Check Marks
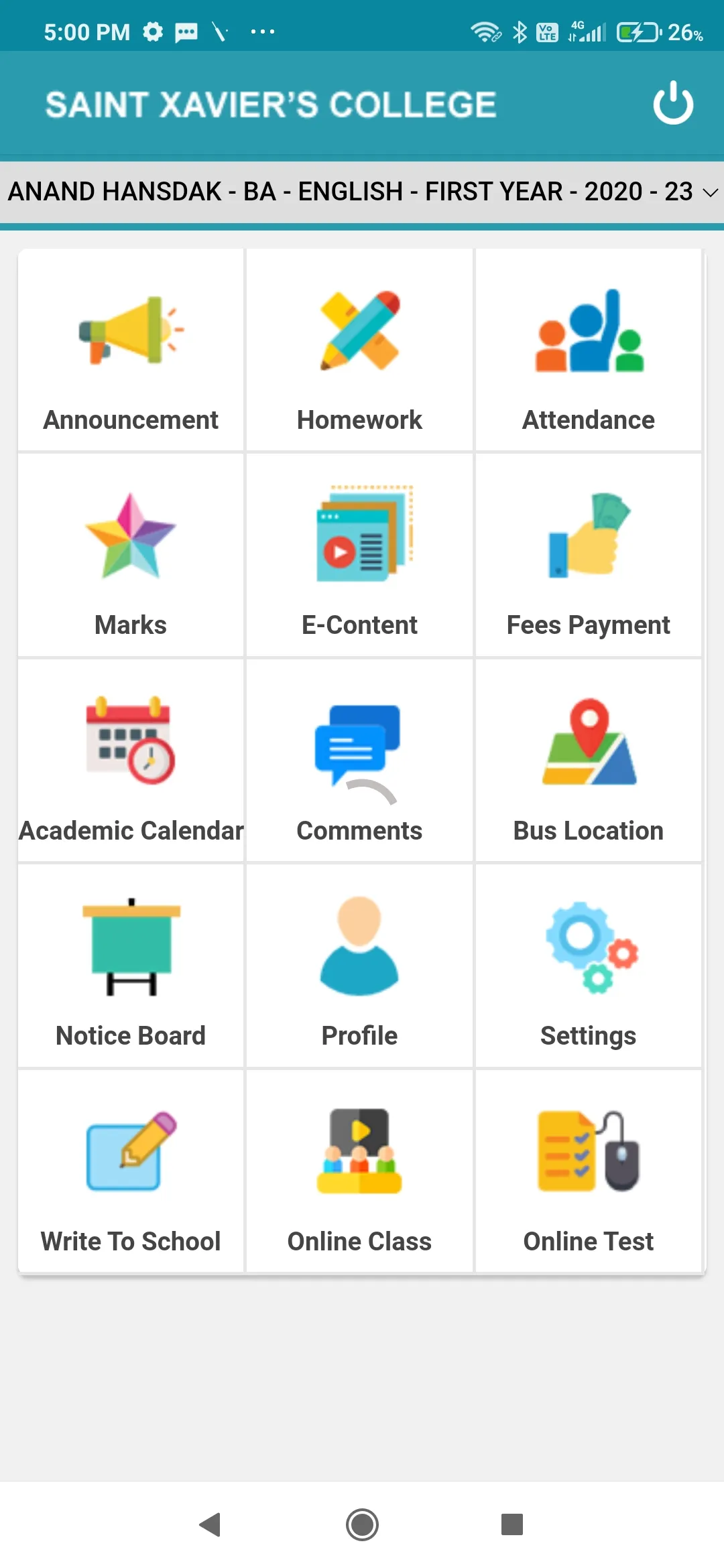This screenshot has height=1568, width=724. tap(131, 555)
